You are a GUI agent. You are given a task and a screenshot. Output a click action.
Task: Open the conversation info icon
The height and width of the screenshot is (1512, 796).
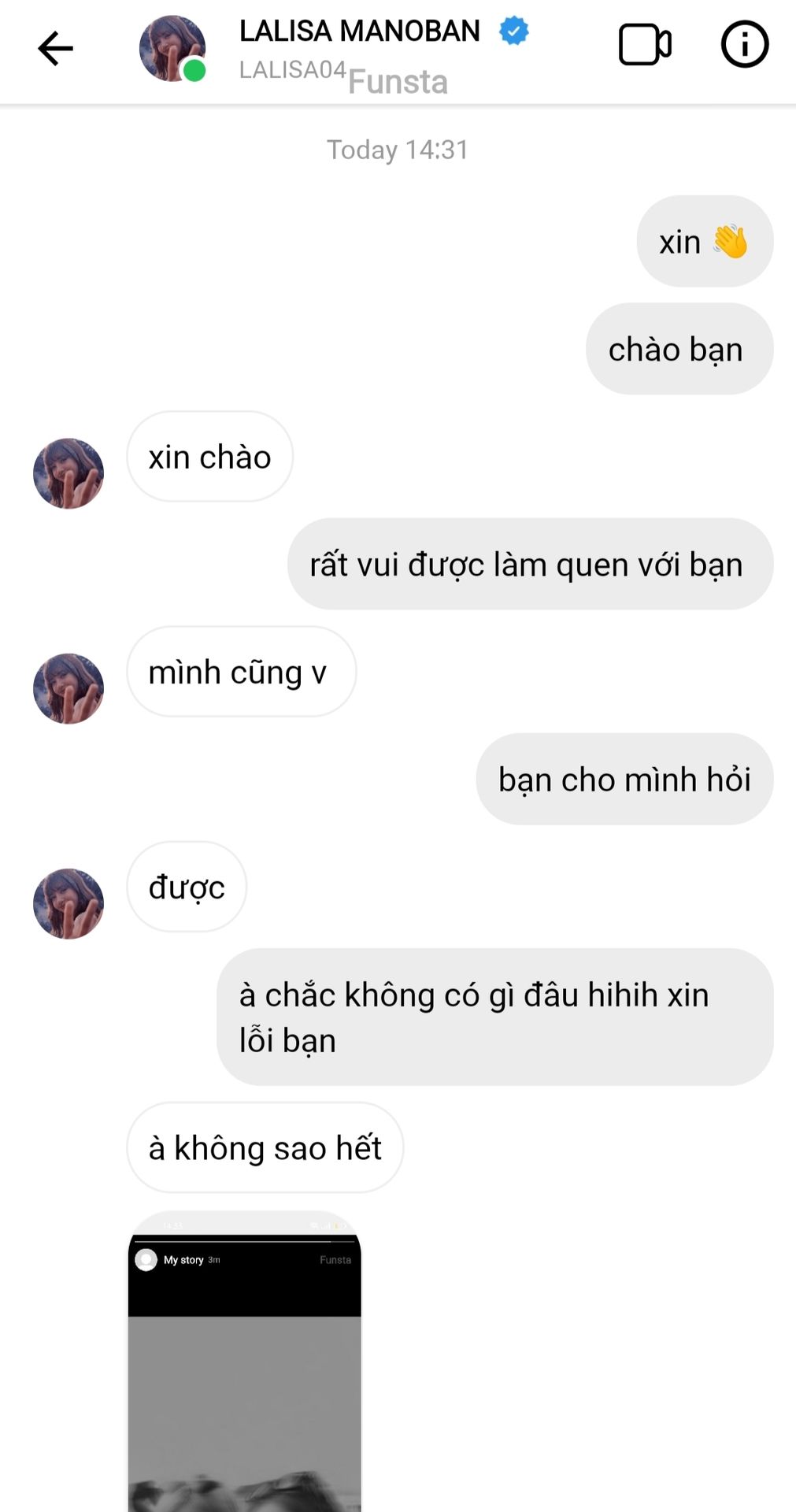click(x=744, y=45)
